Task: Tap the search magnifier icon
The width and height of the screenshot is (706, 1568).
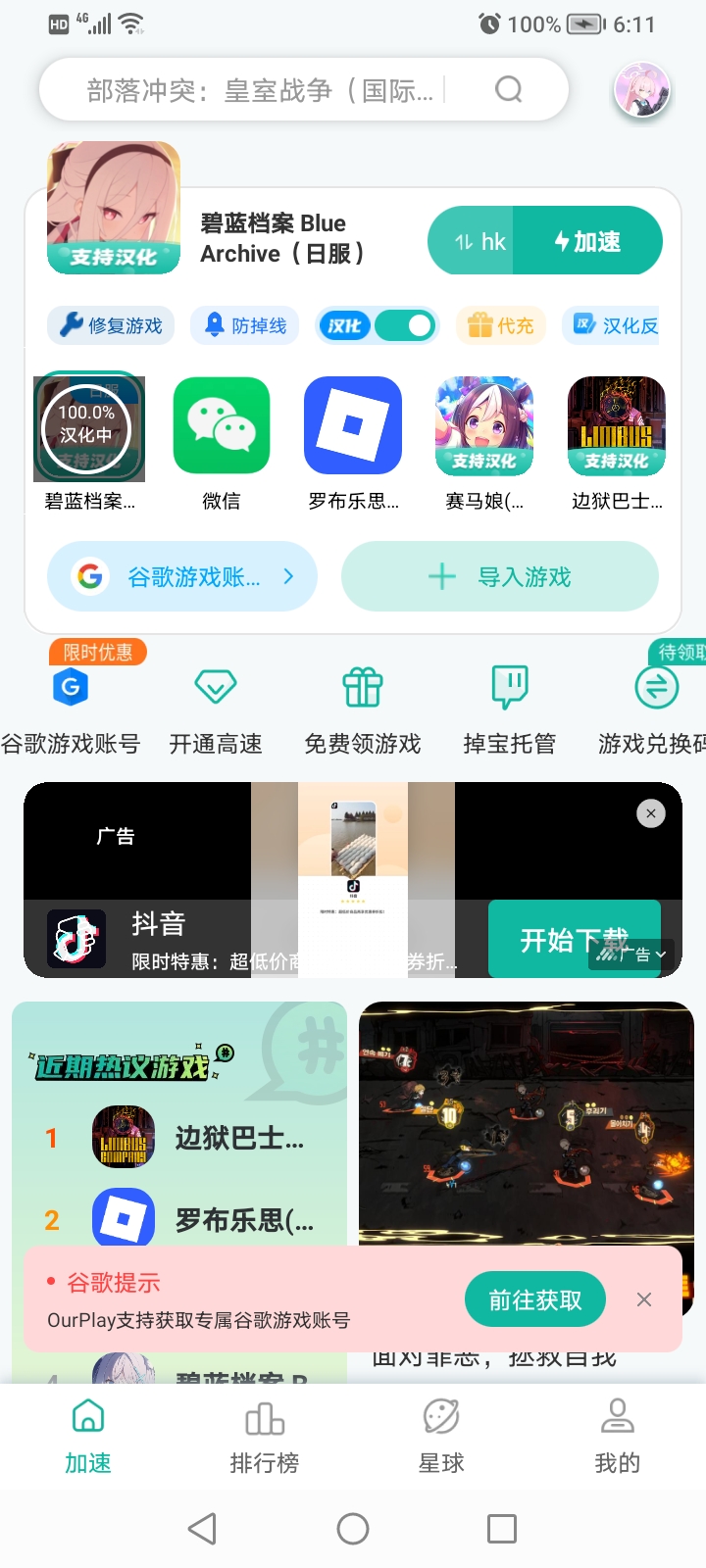Action: [x=508, y=90]
